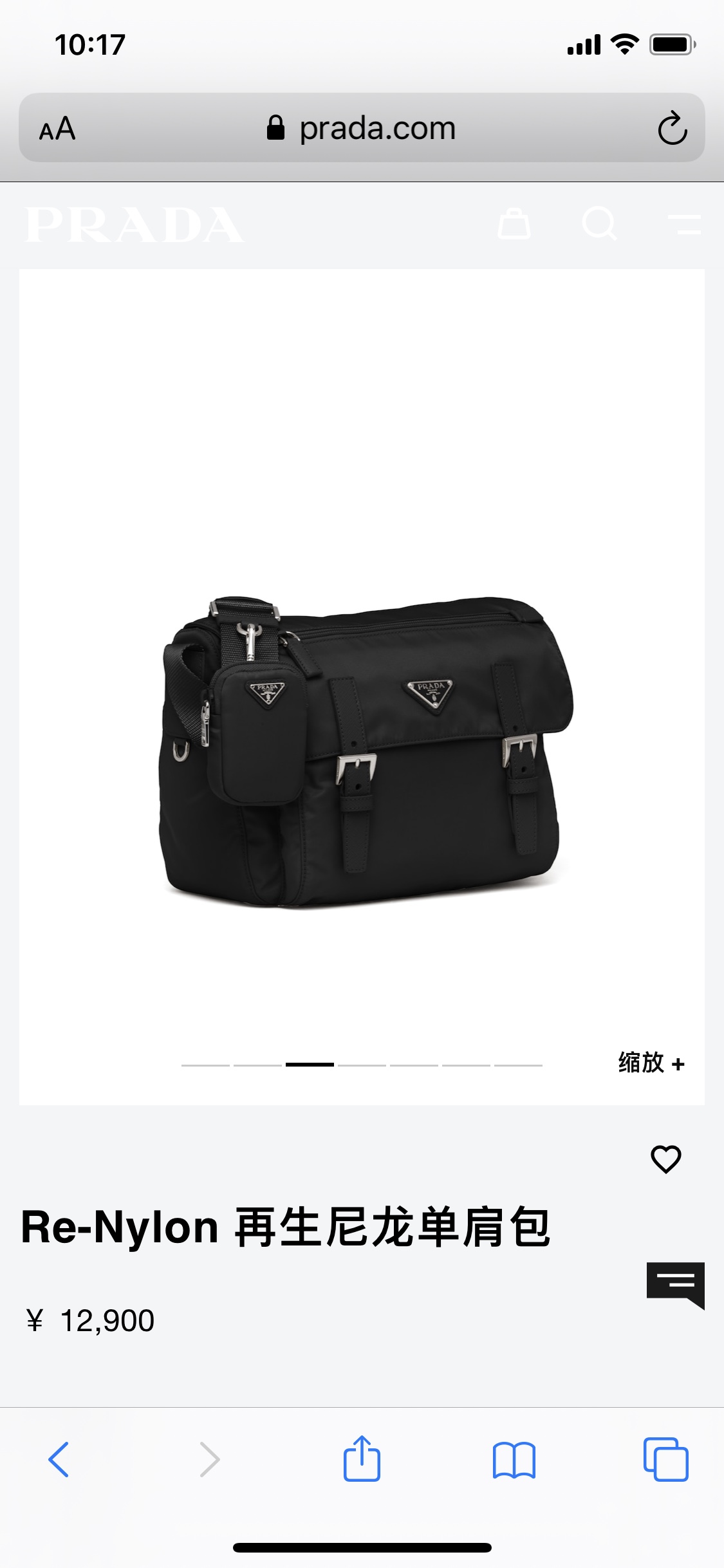Image resolution: width=724 pixels, height=1568 pixels.
Task: Open the live chat bubble
Action: 675,1284
